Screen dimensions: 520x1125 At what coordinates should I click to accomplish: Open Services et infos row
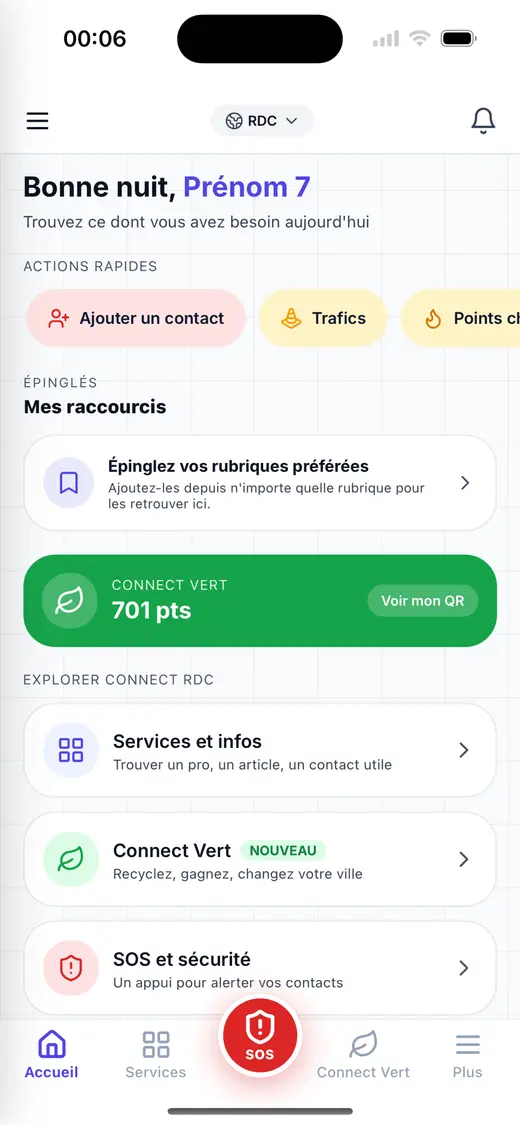click(x=260, y=750)
